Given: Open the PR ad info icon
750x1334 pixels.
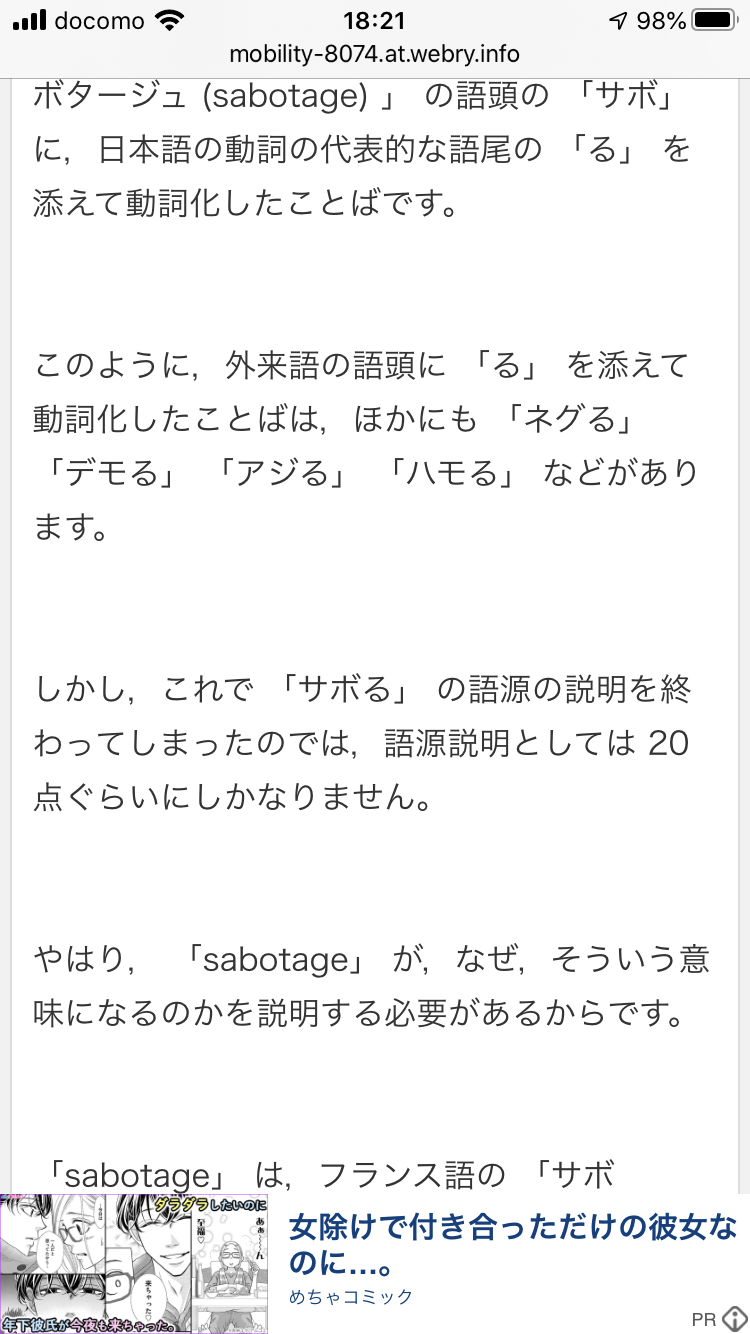Looking at the screenshot, I should coord(735,1319).
